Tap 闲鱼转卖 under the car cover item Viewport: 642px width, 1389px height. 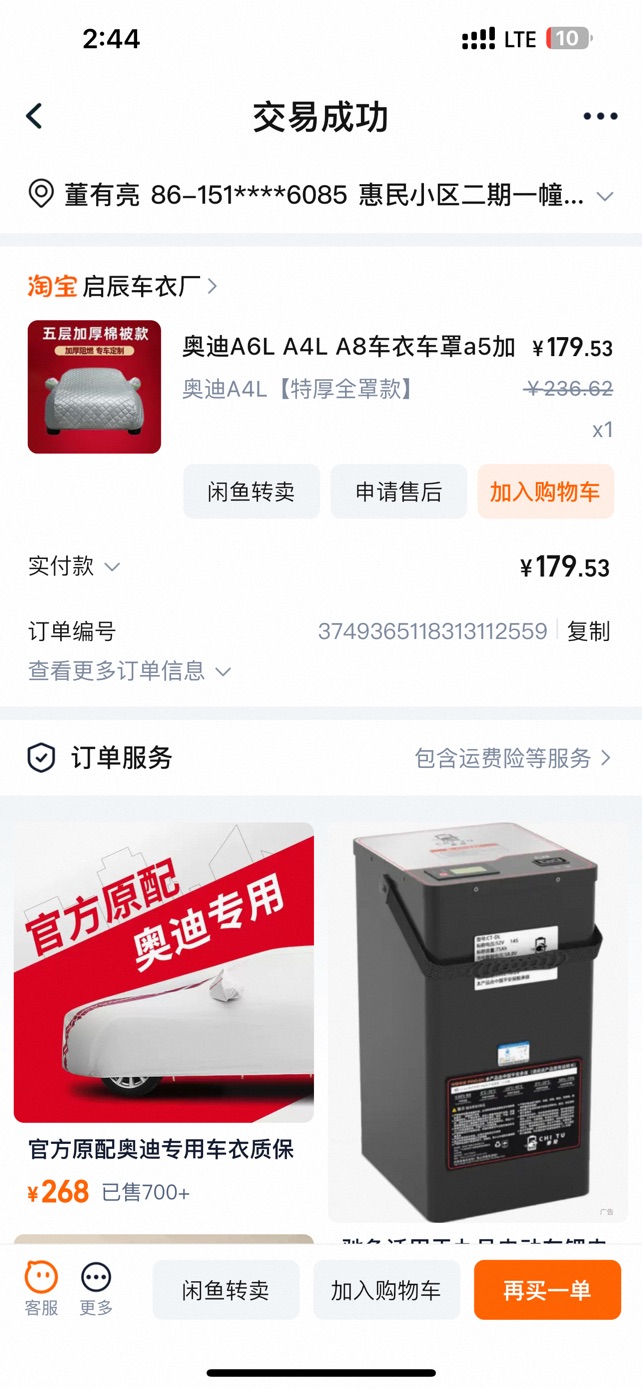[x=251, y=492]
